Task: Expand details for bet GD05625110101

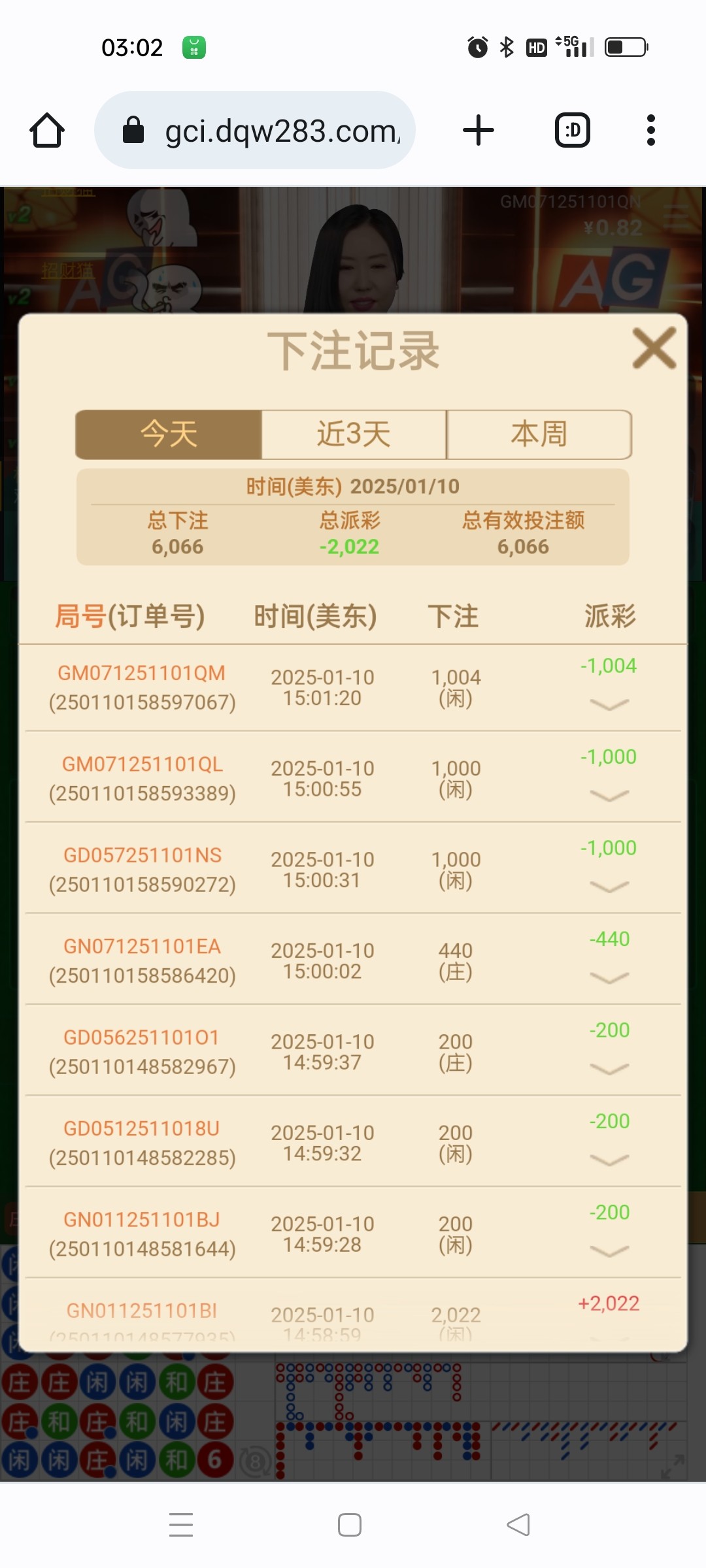Action: 609,1068
